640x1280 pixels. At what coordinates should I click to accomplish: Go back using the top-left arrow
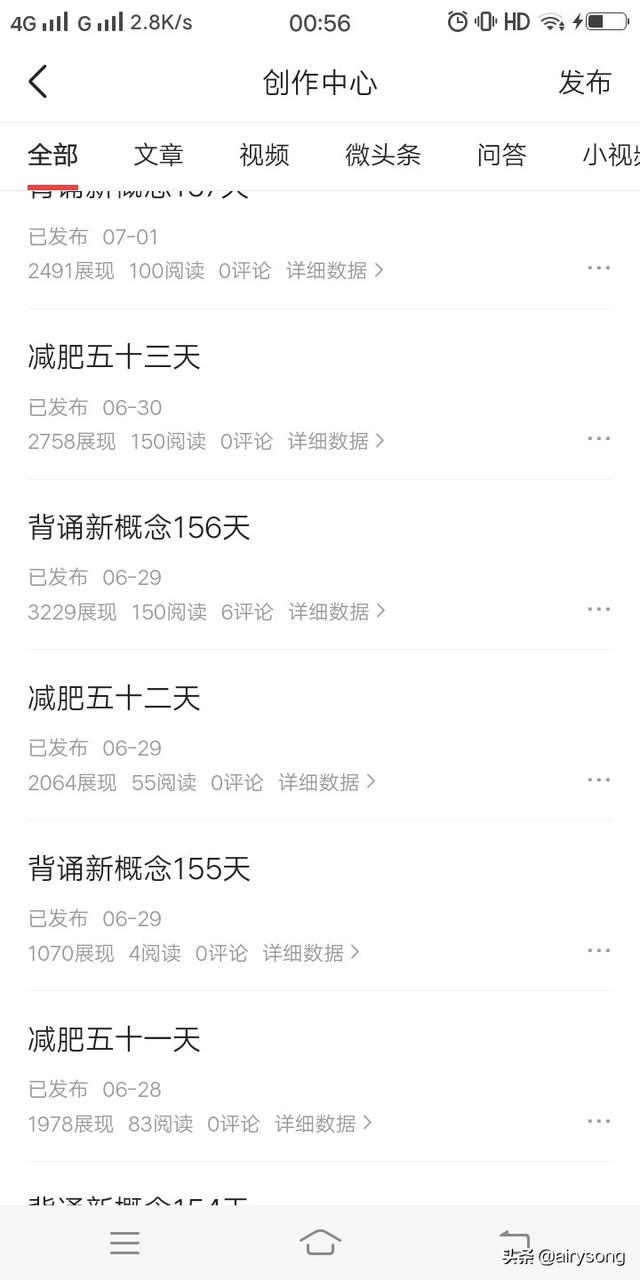click(38, 82)
